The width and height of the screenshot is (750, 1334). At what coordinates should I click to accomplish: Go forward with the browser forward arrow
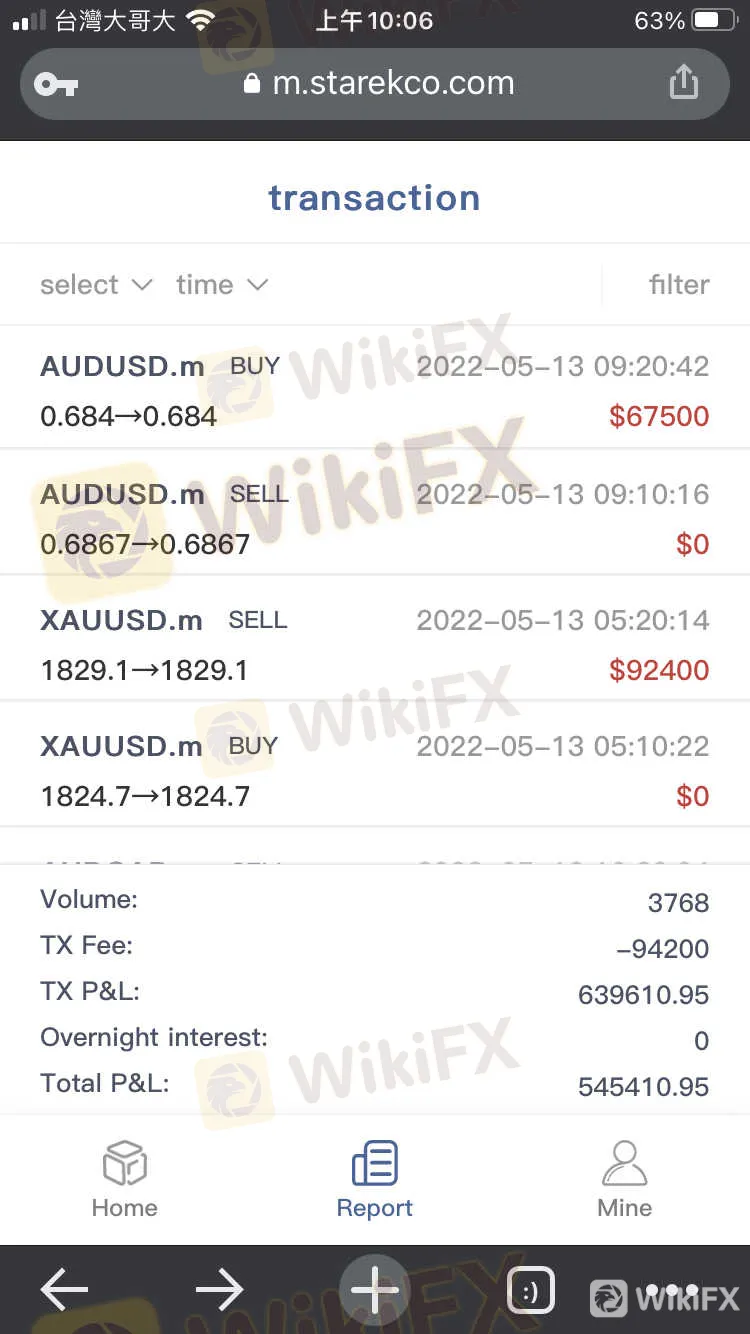click(220, 1290)
